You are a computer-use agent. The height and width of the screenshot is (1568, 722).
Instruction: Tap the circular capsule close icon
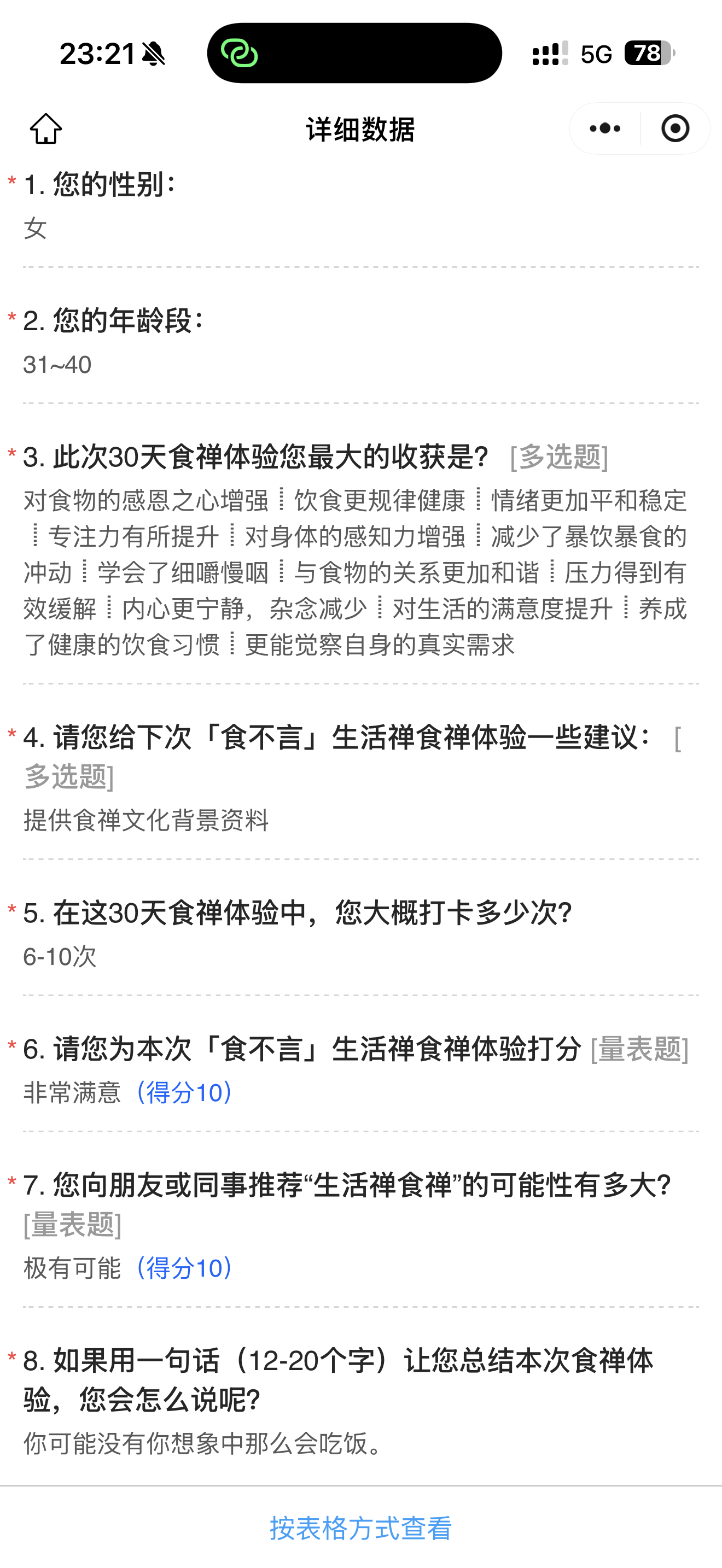coord(675,128)
